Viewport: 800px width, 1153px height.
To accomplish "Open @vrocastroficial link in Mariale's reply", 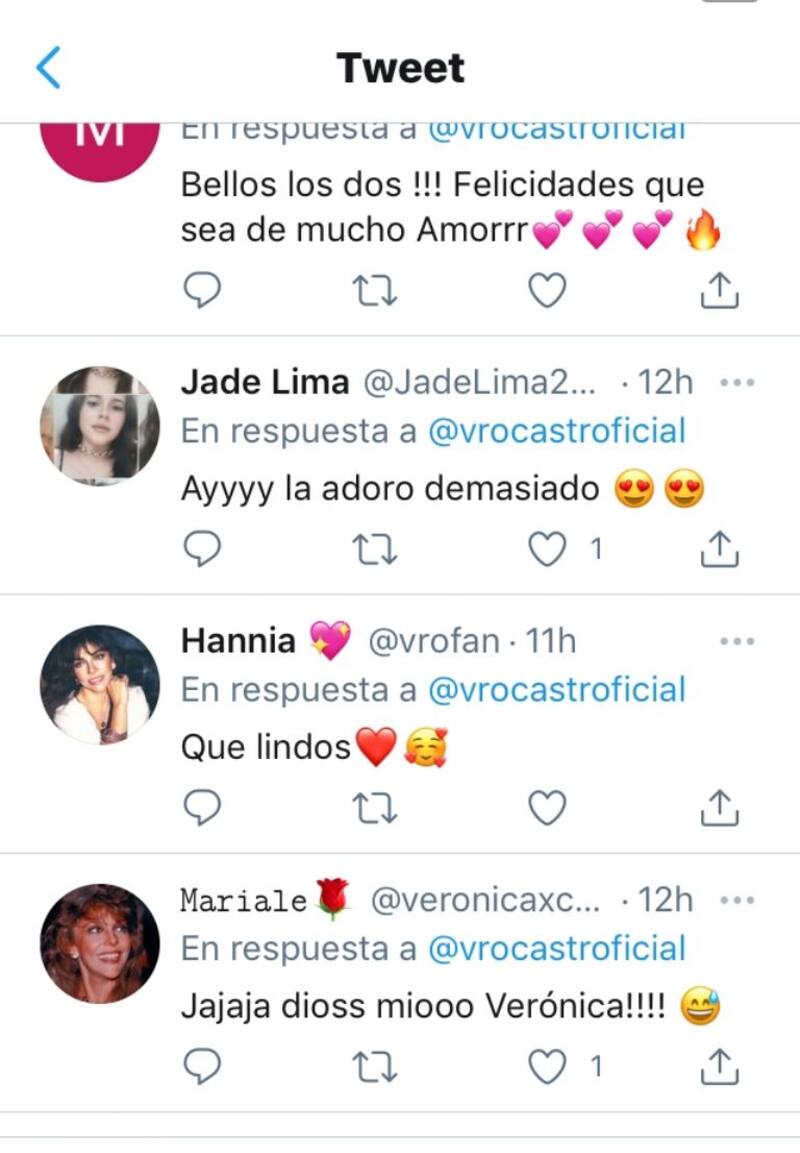I will click(556, 949).
